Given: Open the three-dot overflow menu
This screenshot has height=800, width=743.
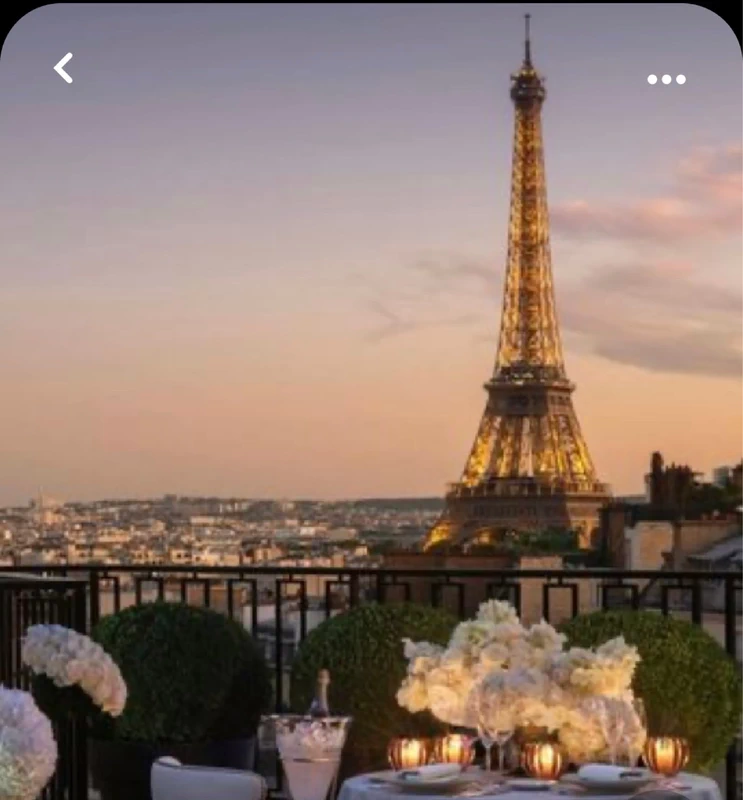Looking at the screenshot, I should click(x=666, y=79).
